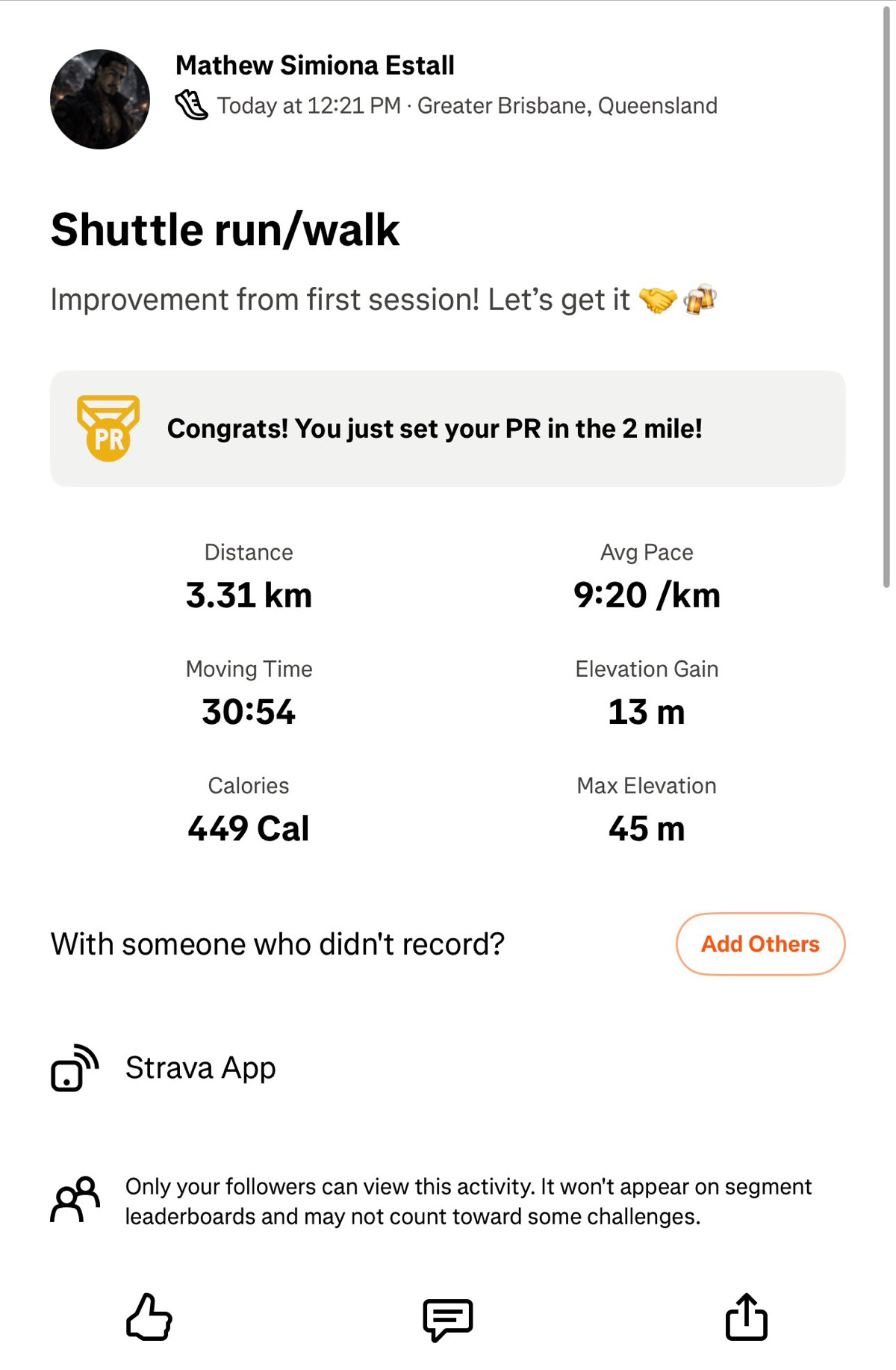Tap the Add Others button
The image size is (896, 1370).
(x=760, y=944)
